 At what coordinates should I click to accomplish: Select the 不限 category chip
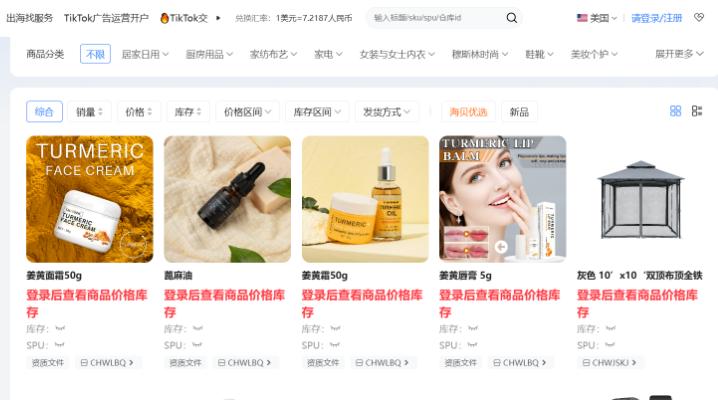95,54
